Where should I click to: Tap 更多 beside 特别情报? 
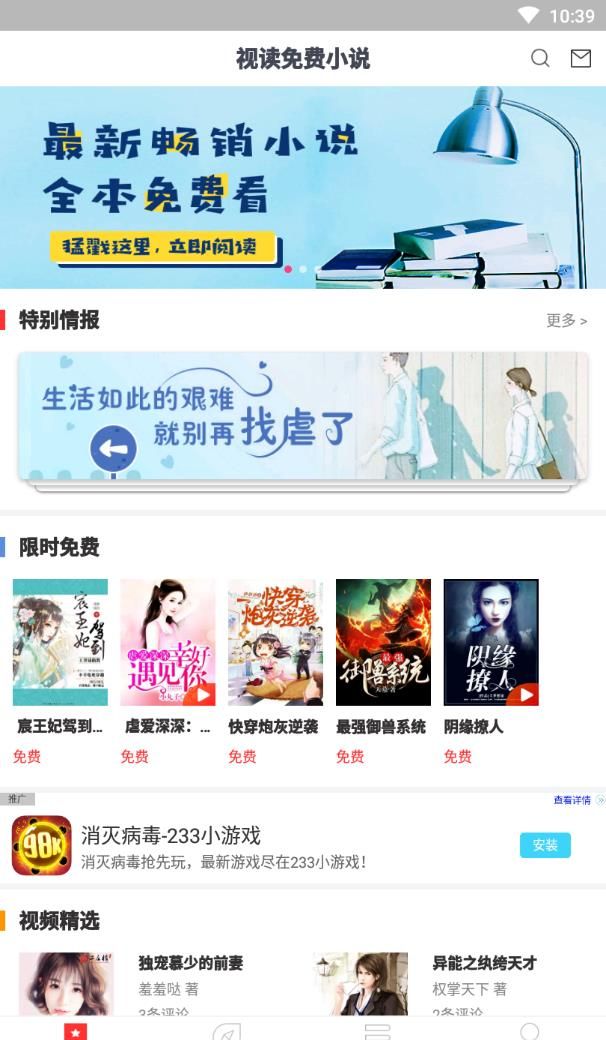click(x=566, y=320)
